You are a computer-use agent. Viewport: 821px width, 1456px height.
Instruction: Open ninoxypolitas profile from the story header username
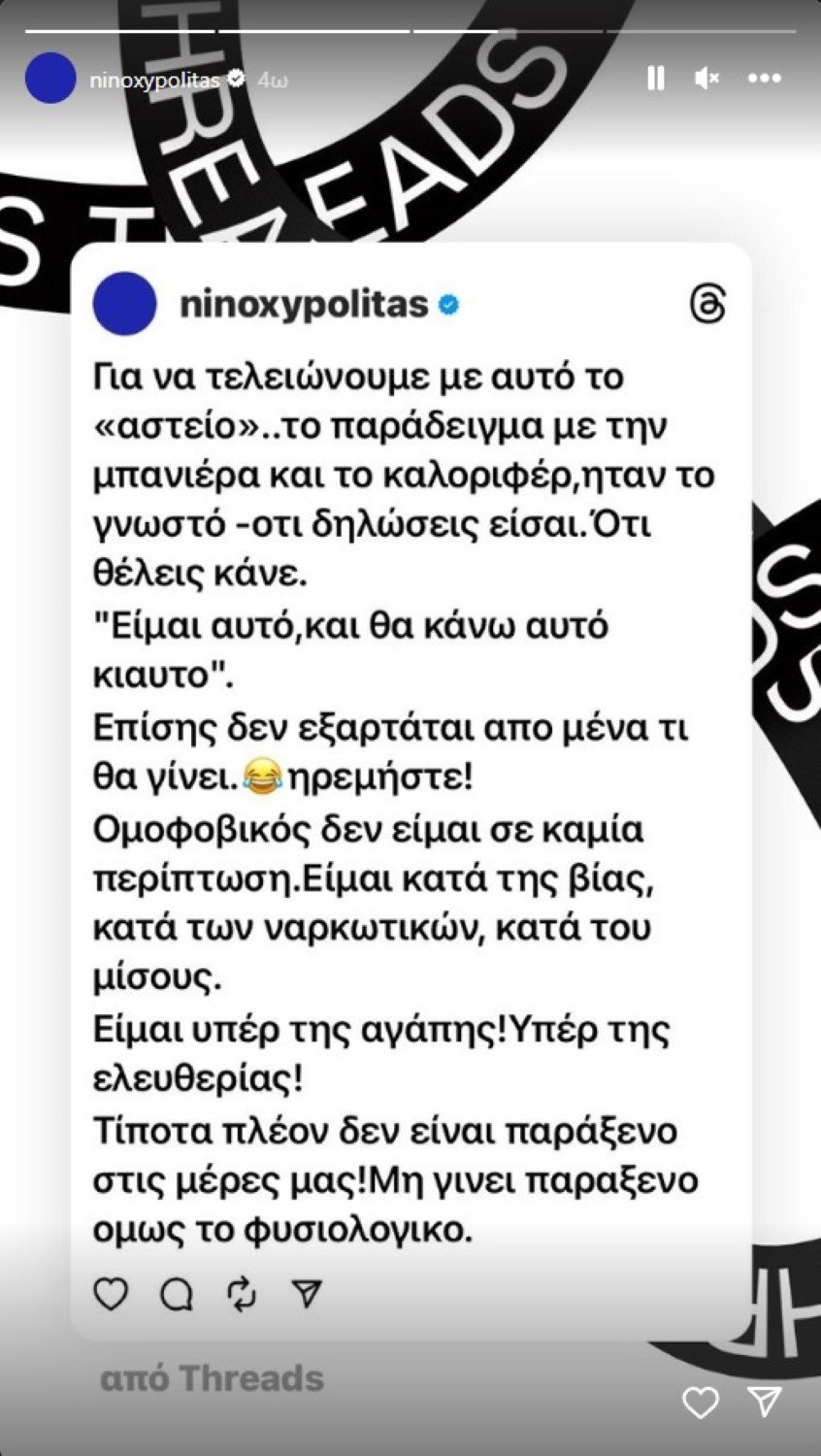[155, 80]
